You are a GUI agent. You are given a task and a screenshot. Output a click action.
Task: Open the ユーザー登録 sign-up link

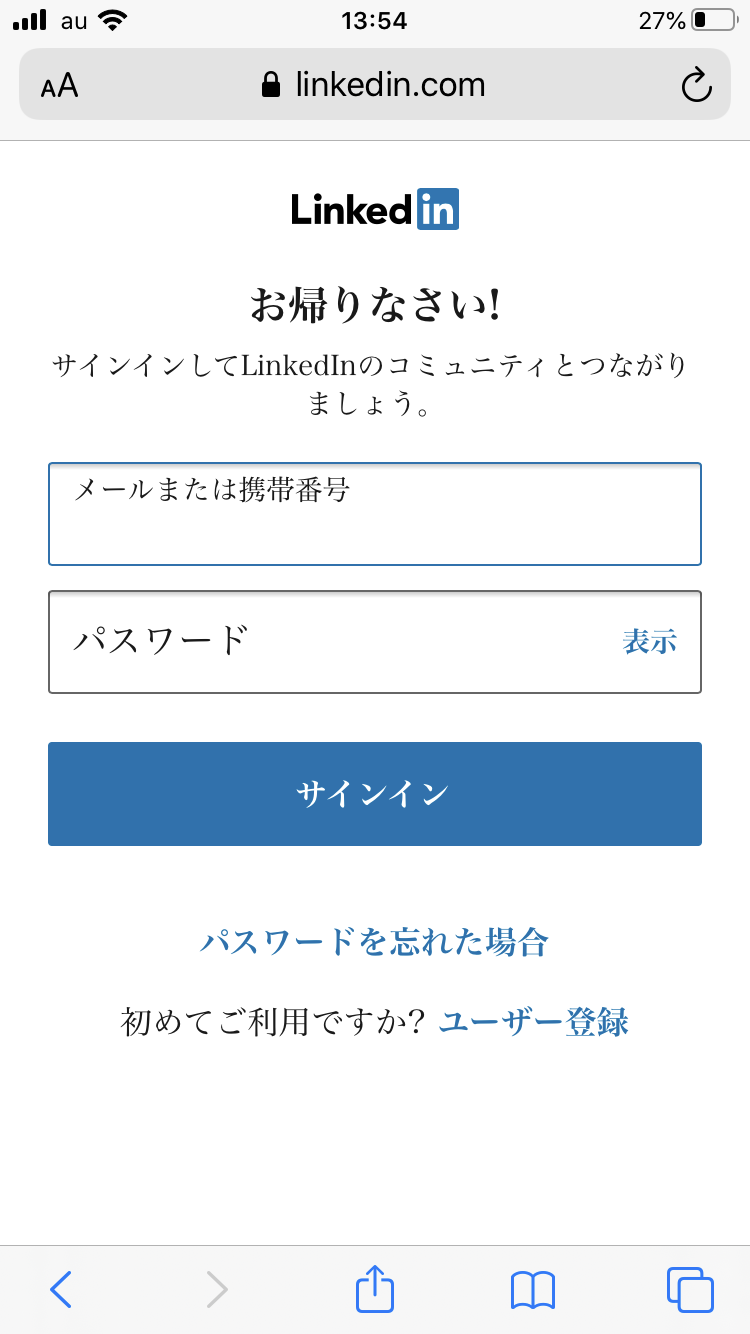533,1022
